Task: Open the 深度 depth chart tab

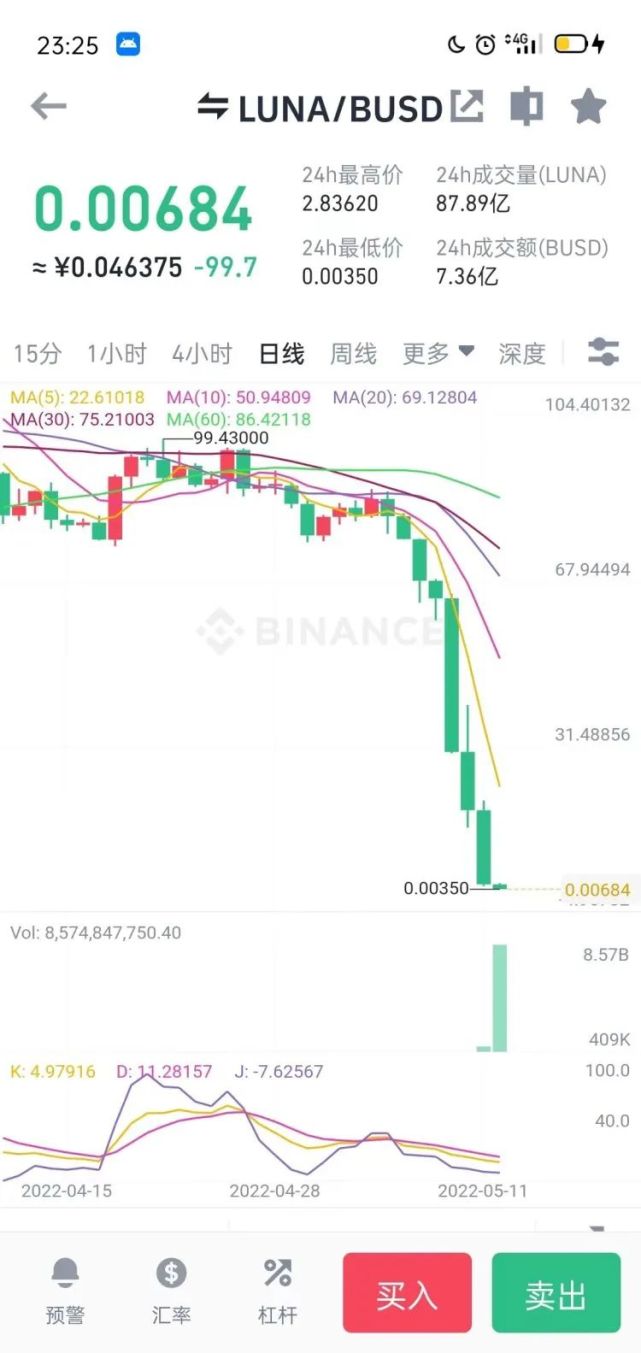Action: [x=522, y=353]
